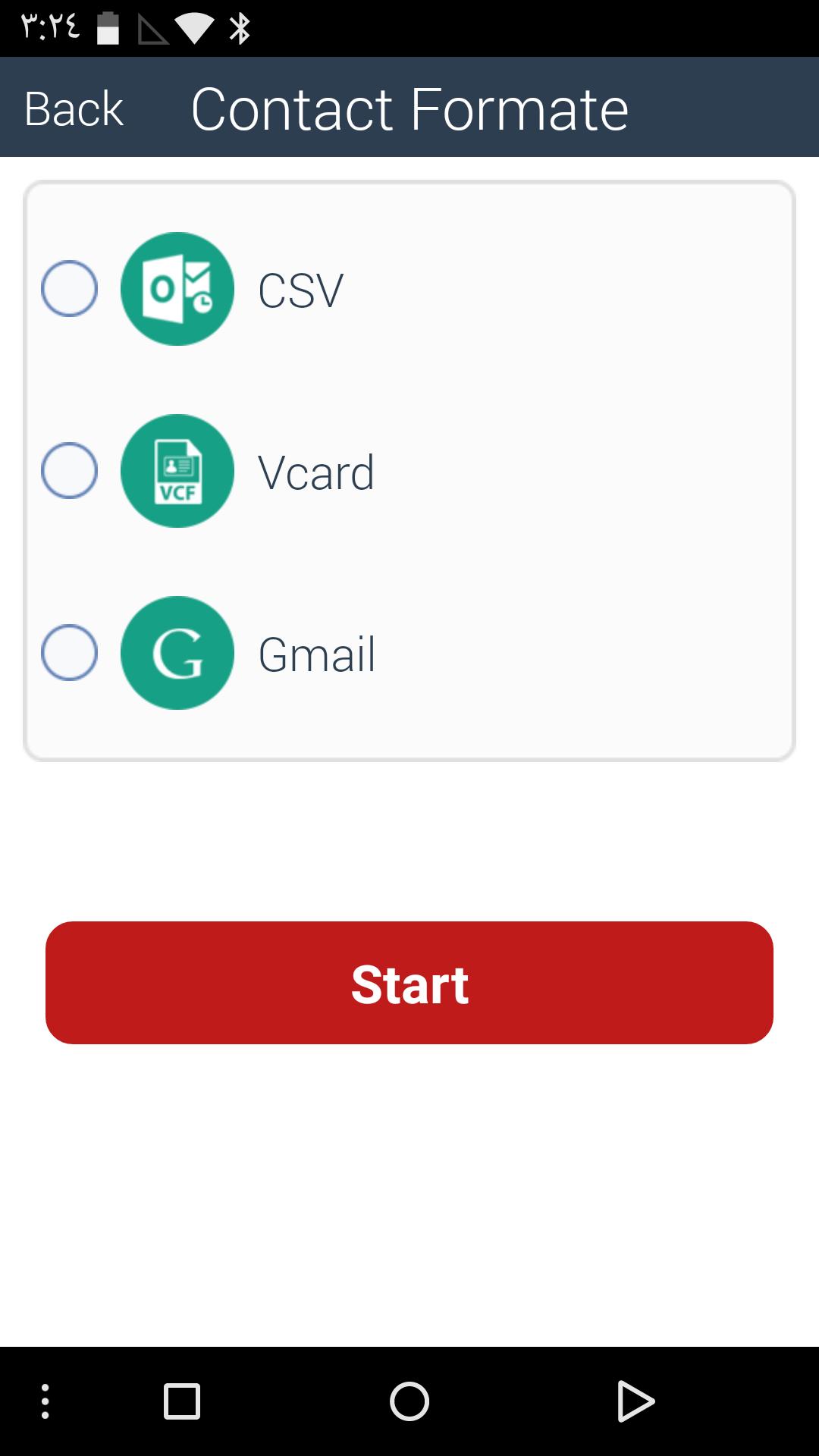Viewport: 819px width, 1456px height.
Task: Open the three-dot menu in navigation bar
Action: click(45, 1401)
